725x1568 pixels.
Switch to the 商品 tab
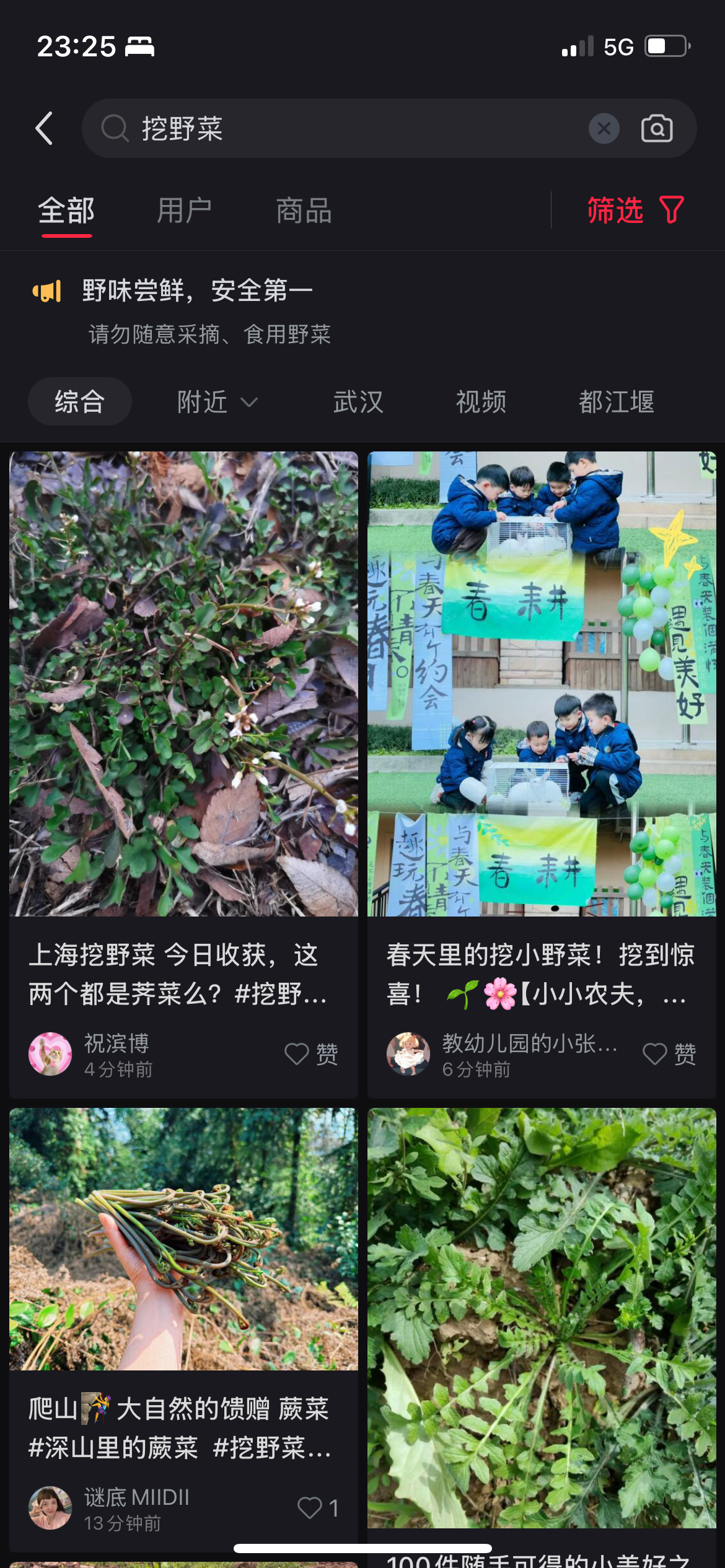[x=304, y=211]
